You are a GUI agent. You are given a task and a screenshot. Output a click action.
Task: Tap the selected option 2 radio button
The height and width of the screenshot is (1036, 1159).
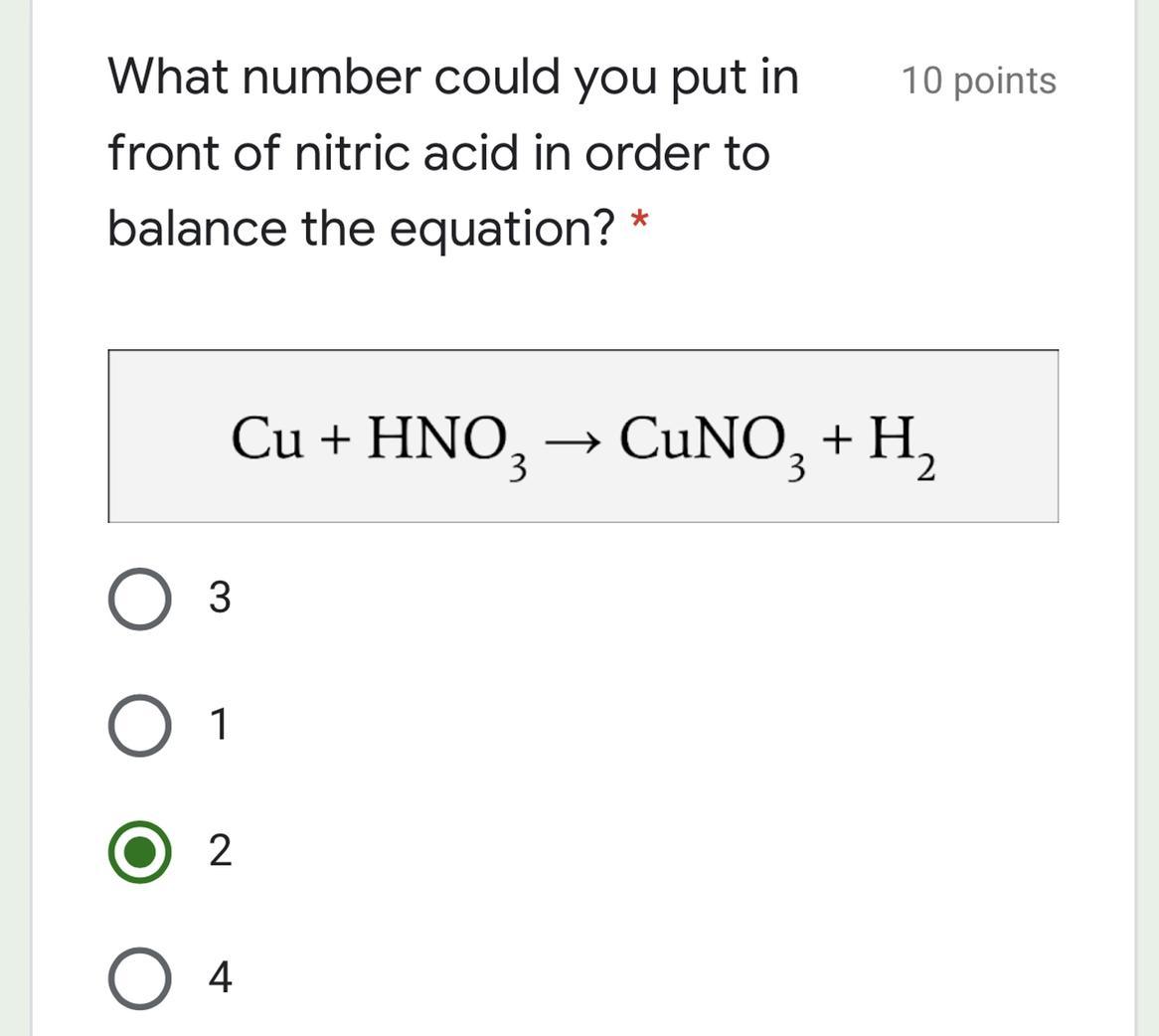[139, 851]
